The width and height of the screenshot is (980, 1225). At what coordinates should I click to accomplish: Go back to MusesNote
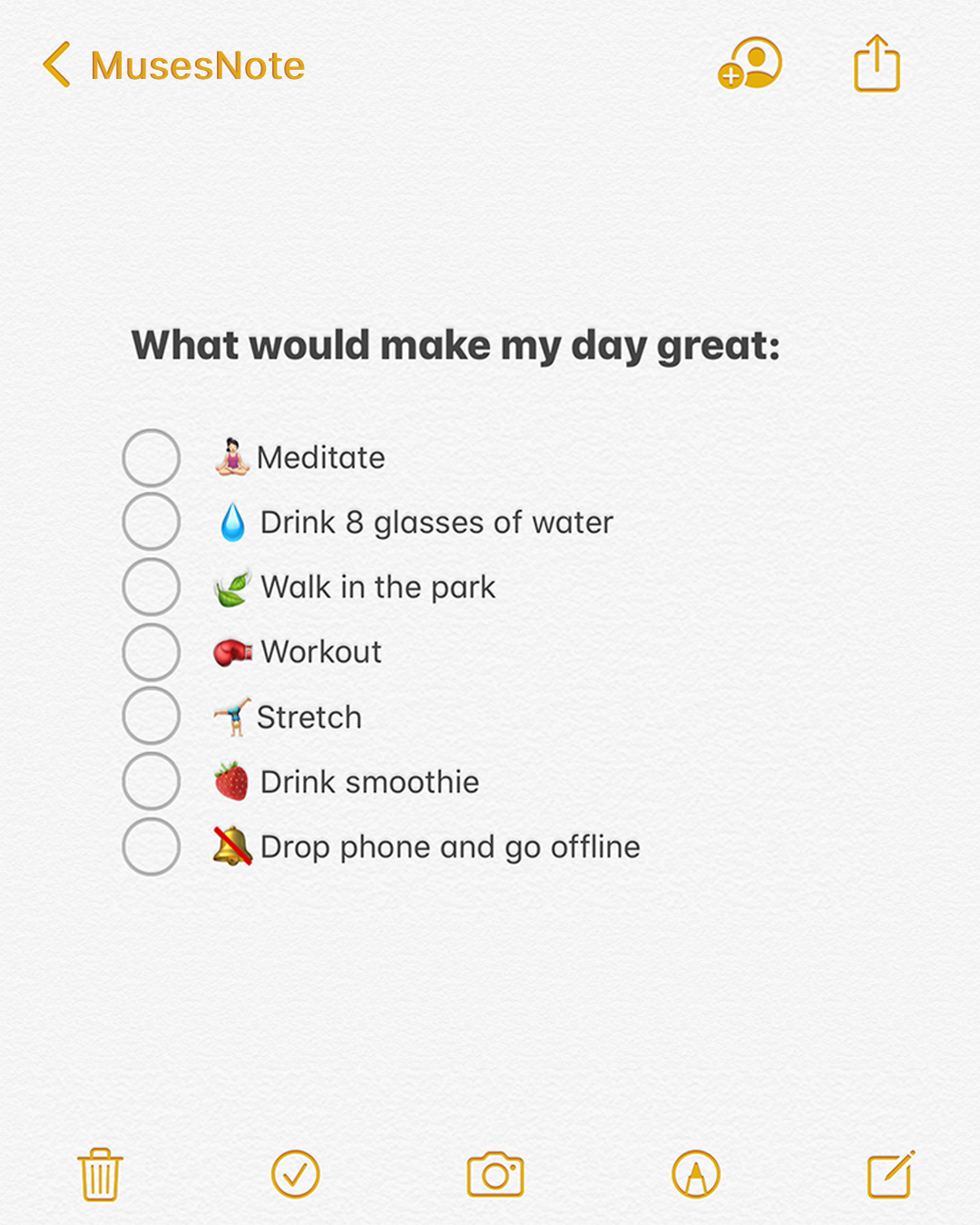click(172, 65)
